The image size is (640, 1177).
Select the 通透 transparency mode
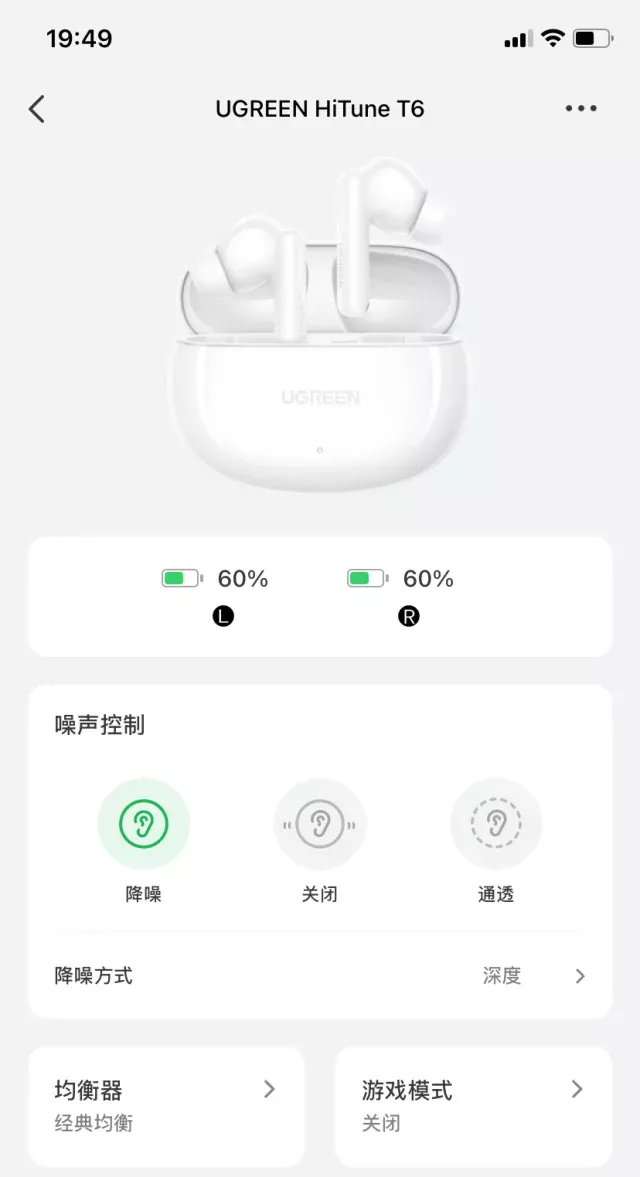click(x=496, y=825)
